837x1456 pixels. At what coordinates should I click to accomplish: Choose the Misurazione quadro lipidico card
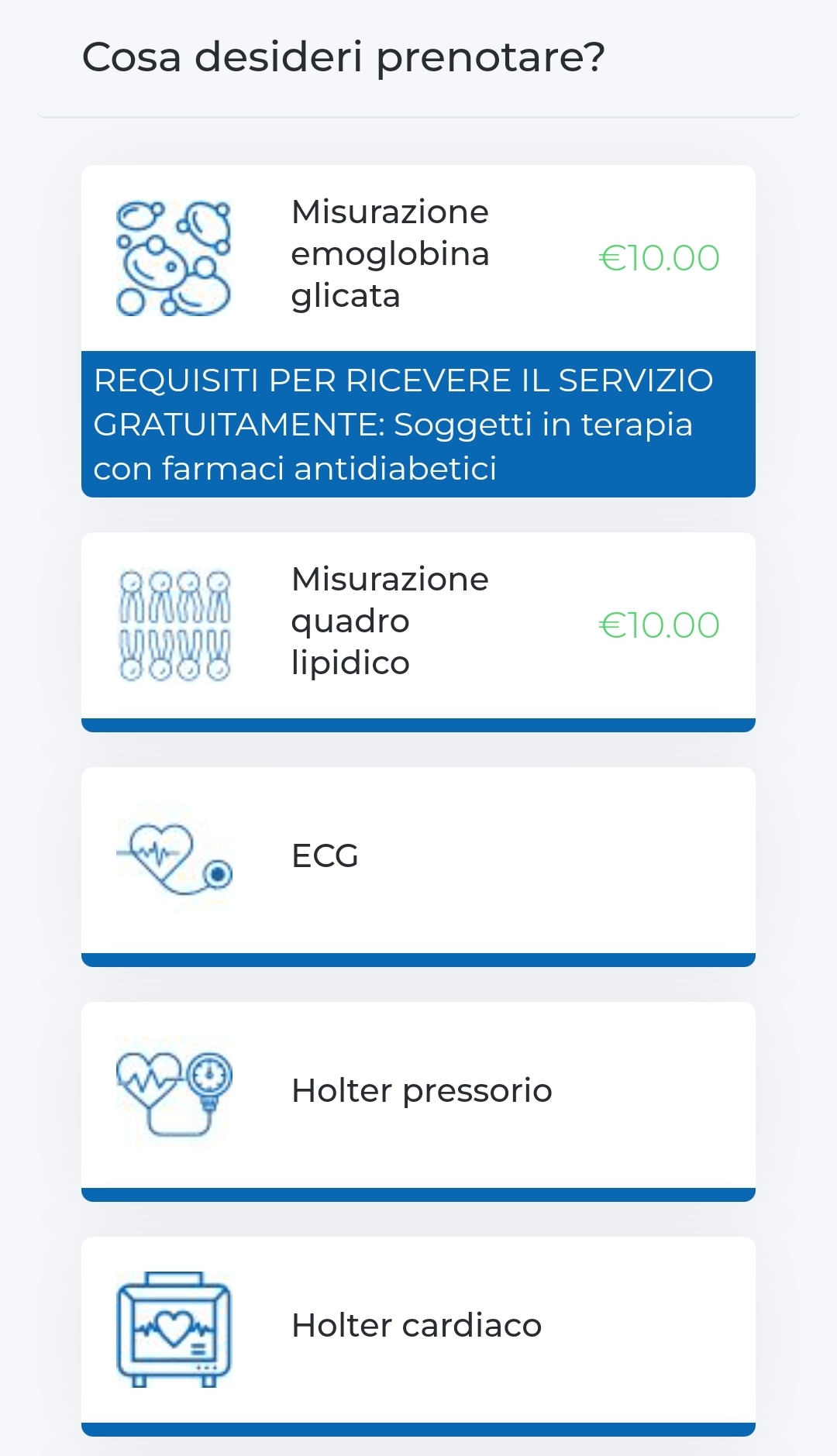point(418,632)
